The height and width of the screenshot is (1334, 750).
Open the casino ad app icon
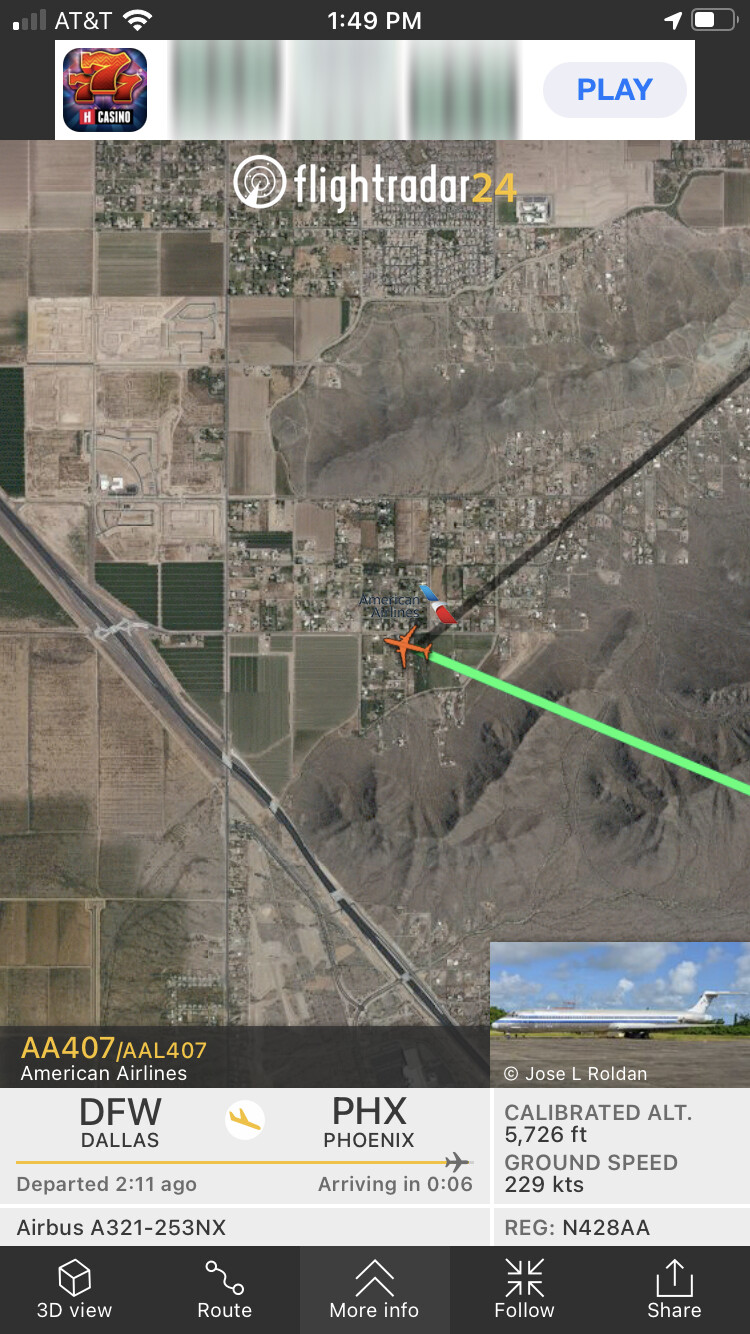(105, 90)
